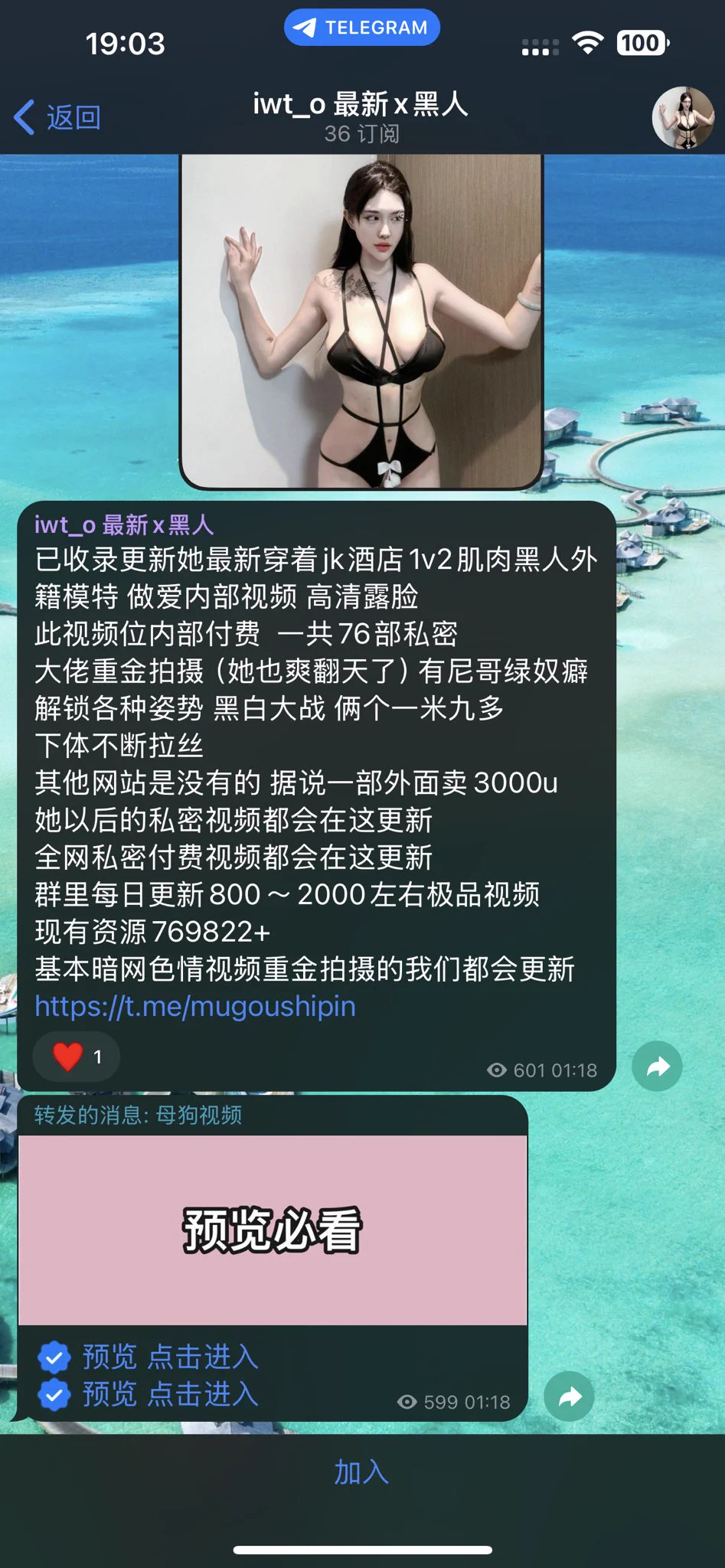Image resolution: width=725 pixels, height=1568 pixels.
Task: Forward the 预览必看 message
Action: [569, 1397]
